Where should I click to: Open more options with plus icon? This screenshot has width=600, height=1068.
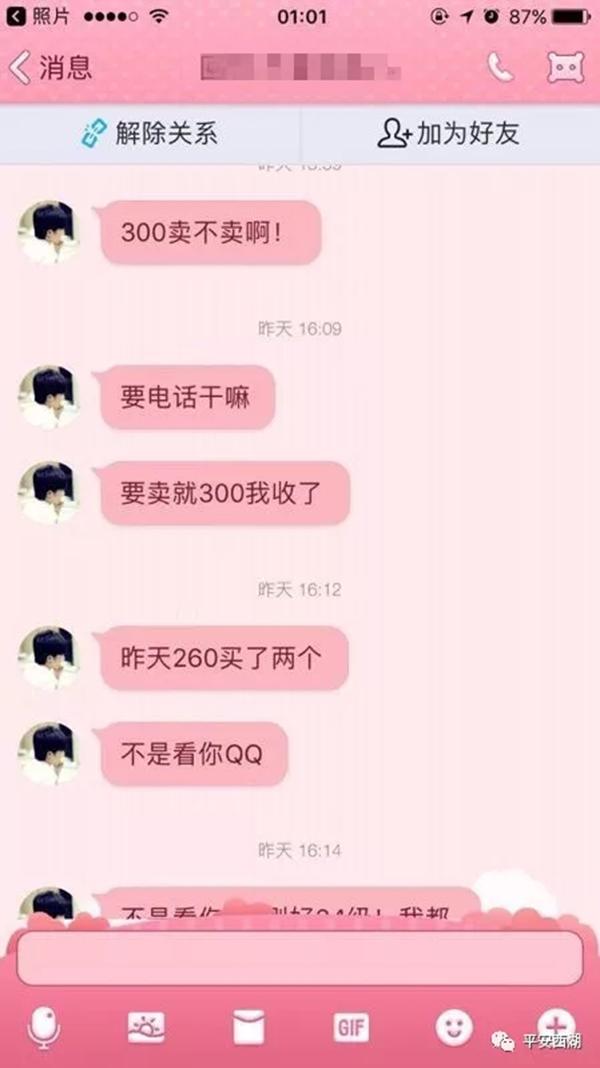[x=556, y=1024]
